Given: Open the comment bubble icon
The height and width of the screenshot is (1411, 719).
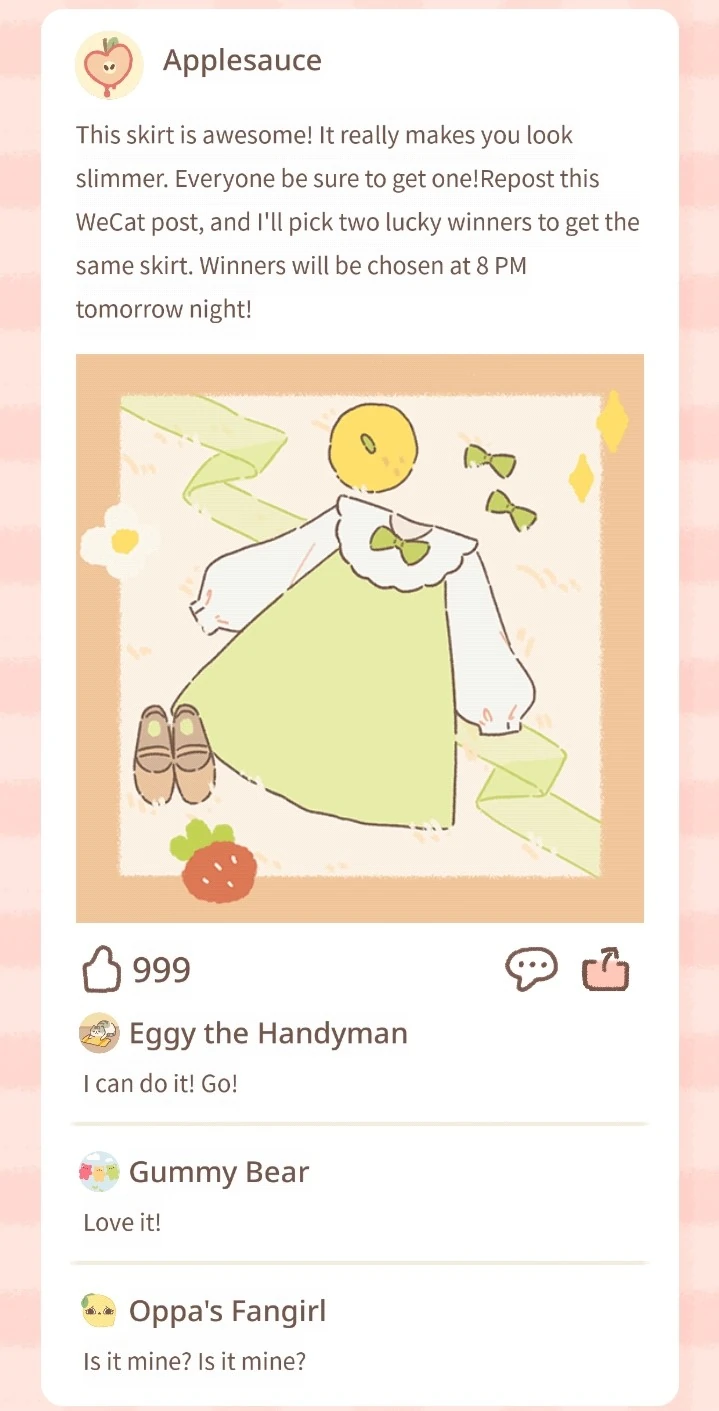Looking at the screenshot, I should 531,970.
